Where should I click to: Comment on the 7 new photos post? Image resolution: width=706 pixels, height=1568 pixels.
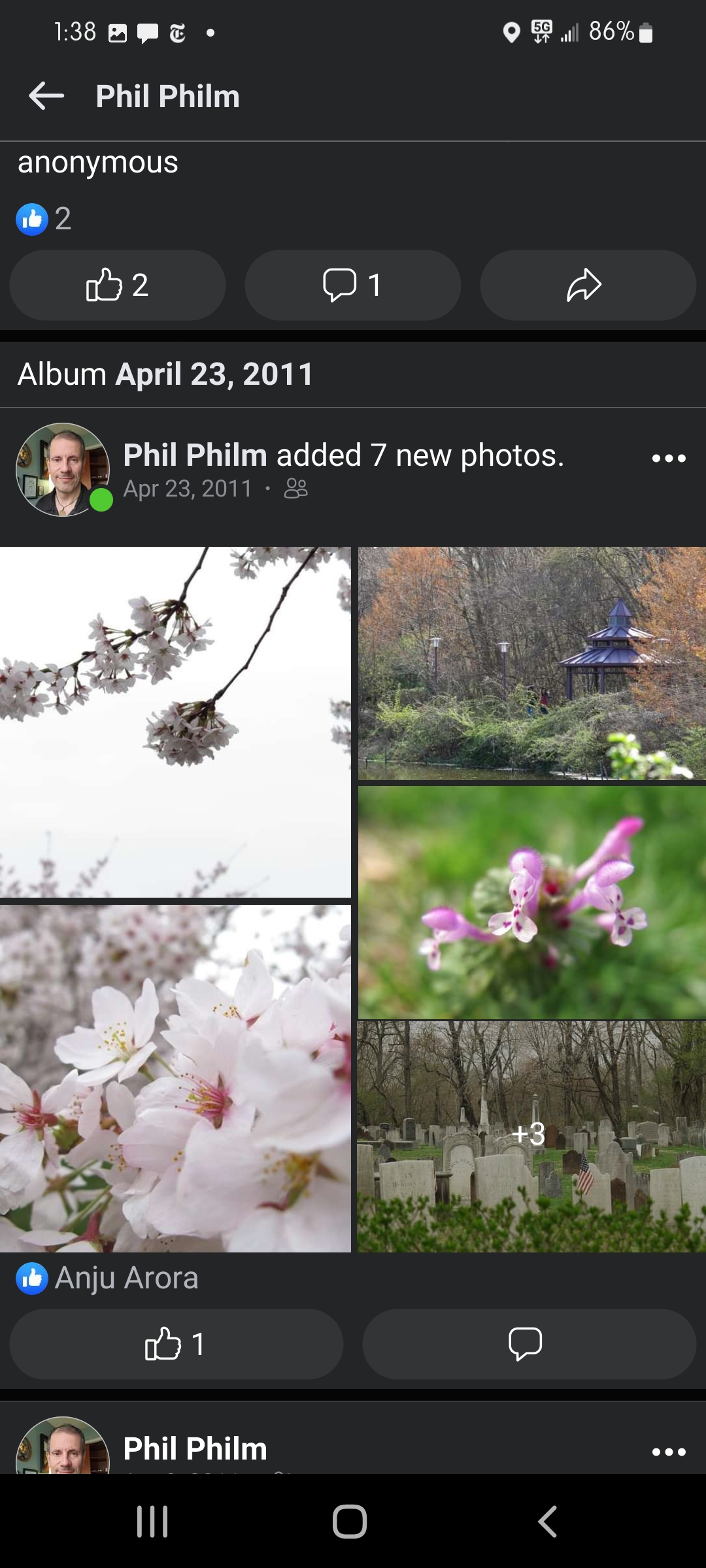pyautogui.click(x=528, y=1345)
